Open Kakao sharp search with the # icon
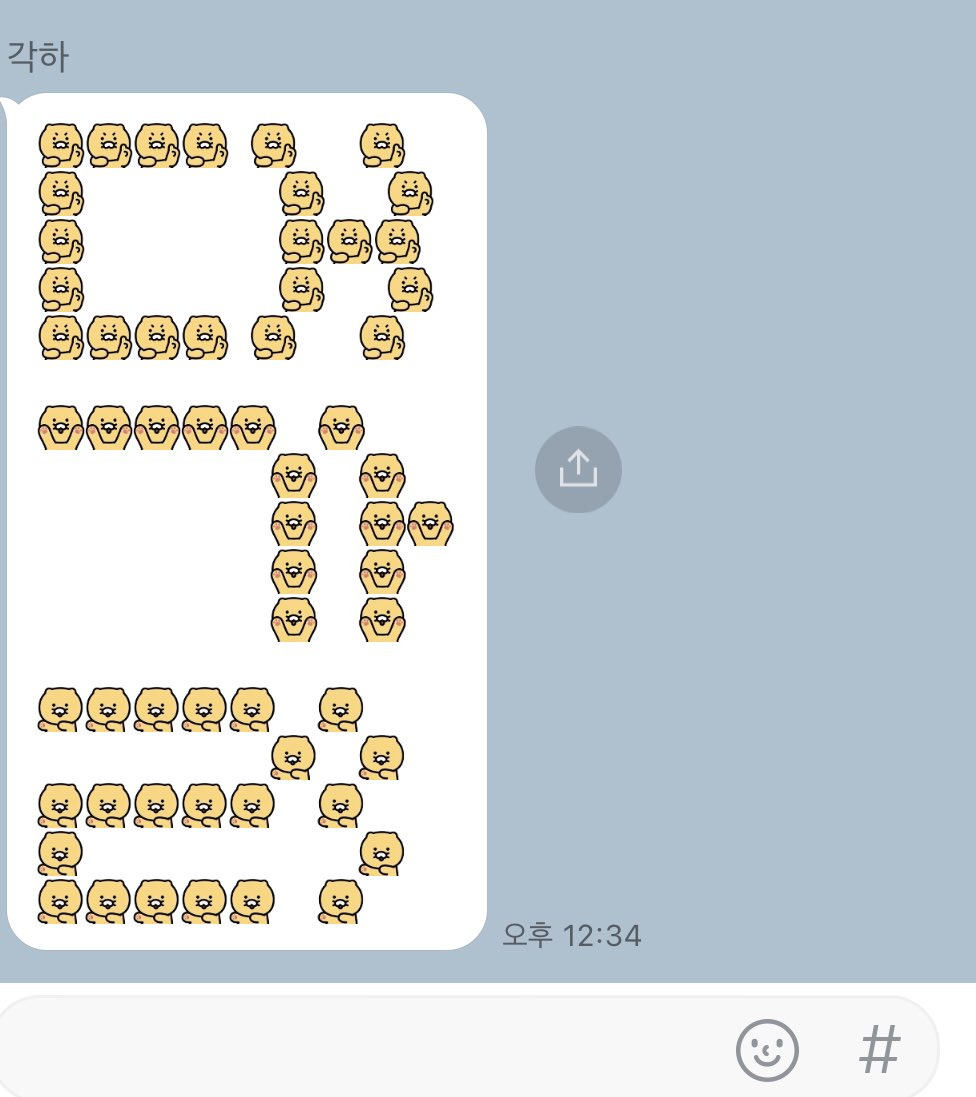This screenshot has width=976, height=1097. pyautogui.click(x=880, y=1051)
